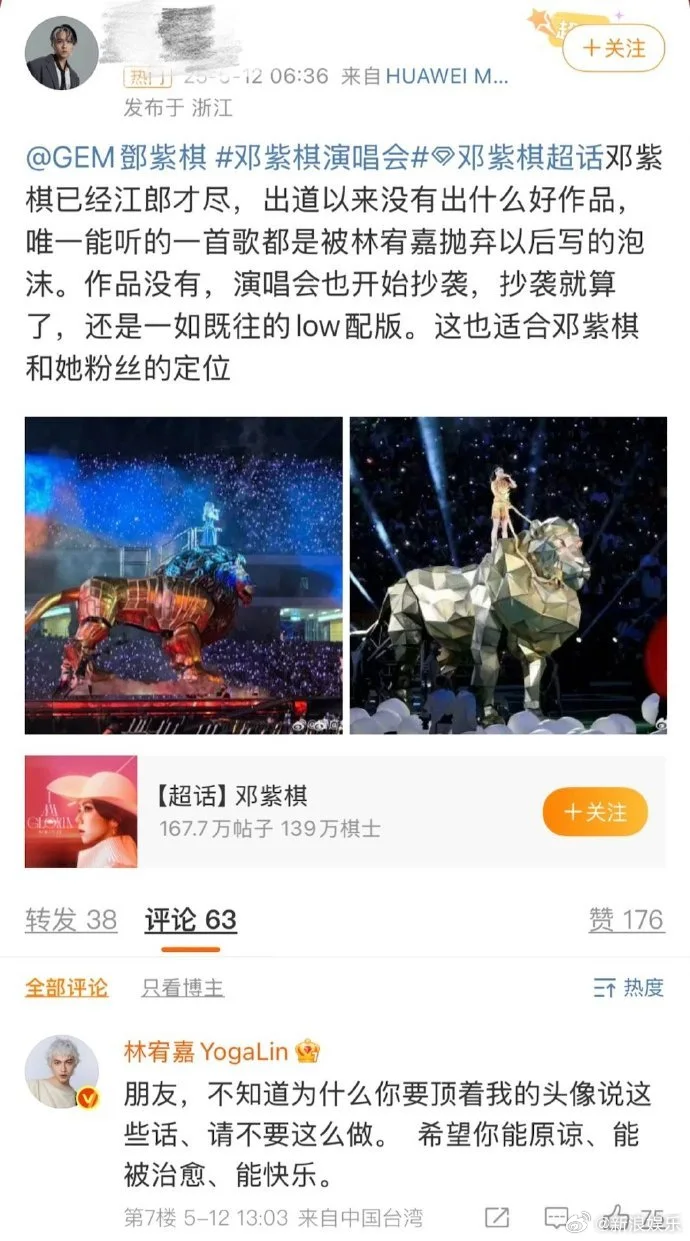This screenshot has height=1241, width=690.
Task: Filter comments by 全部评论
Action: 66,988
